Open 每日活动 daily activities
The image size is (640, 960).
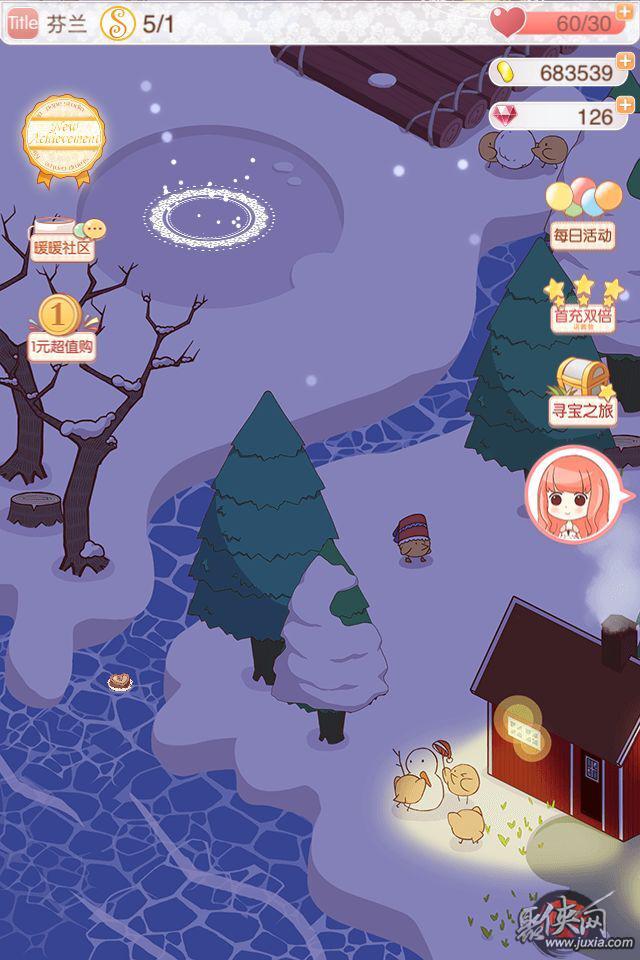pyautogui.click(x=583, y=213)
